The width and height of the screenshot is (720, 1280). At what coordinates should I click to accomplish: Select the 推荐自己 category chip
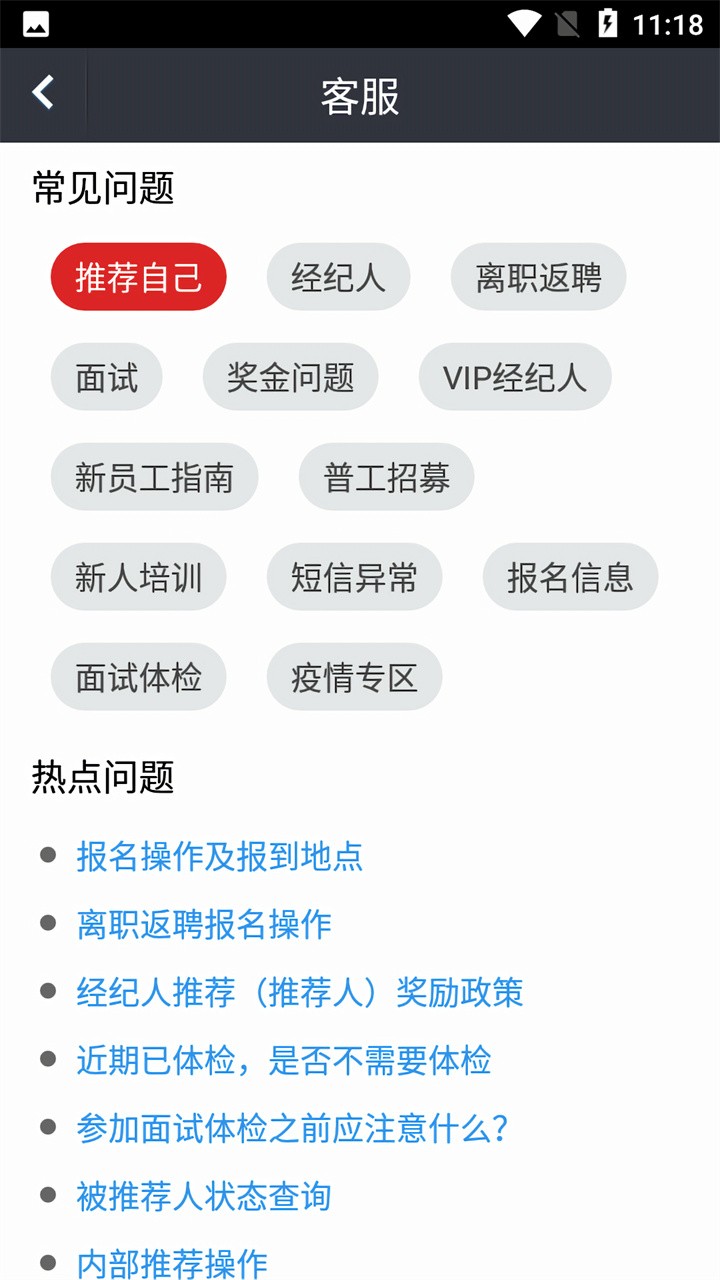pyautogui.click(x=138, y=277)
